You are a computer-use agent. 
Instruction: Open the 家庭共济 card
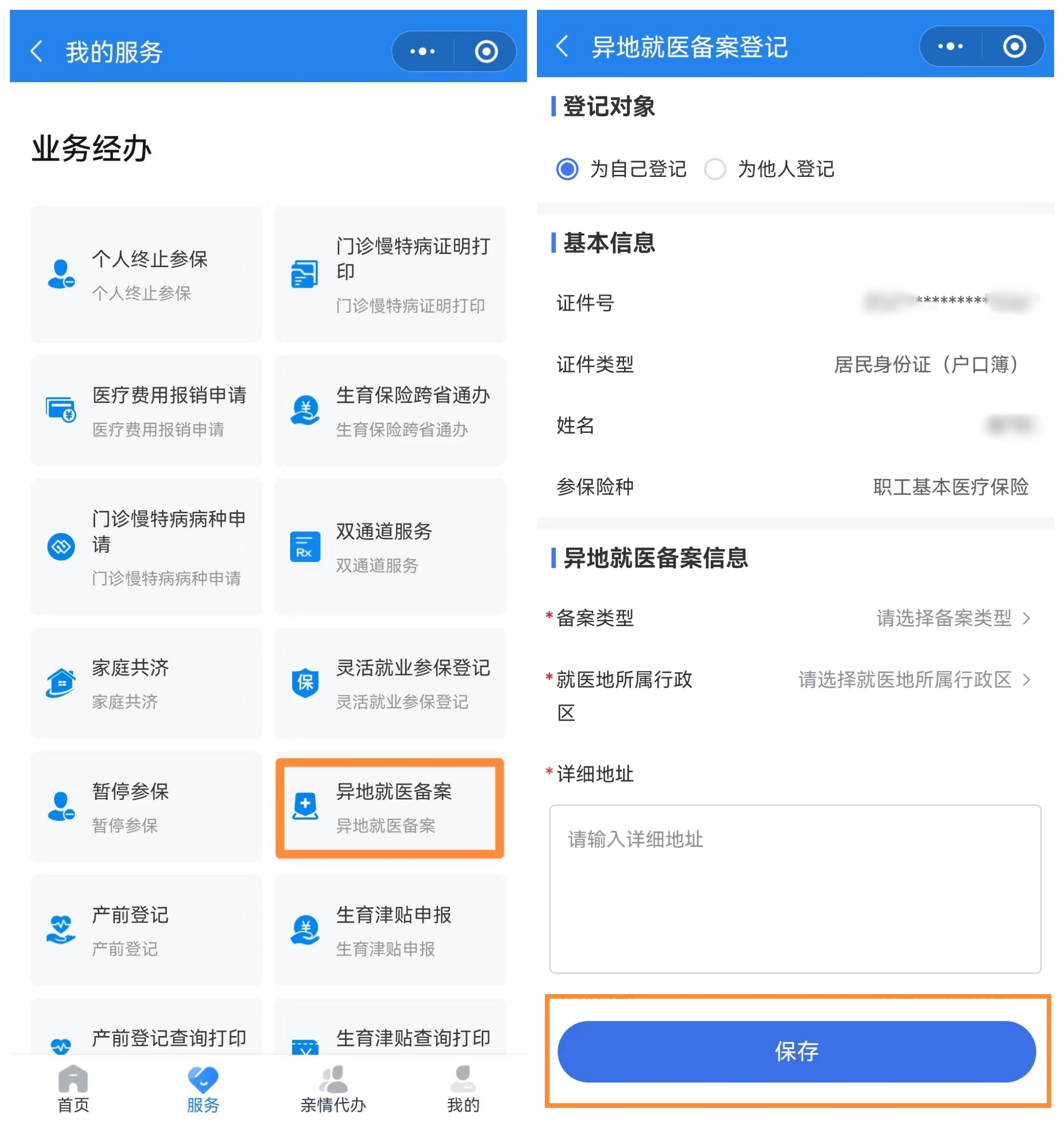point(146,683)
